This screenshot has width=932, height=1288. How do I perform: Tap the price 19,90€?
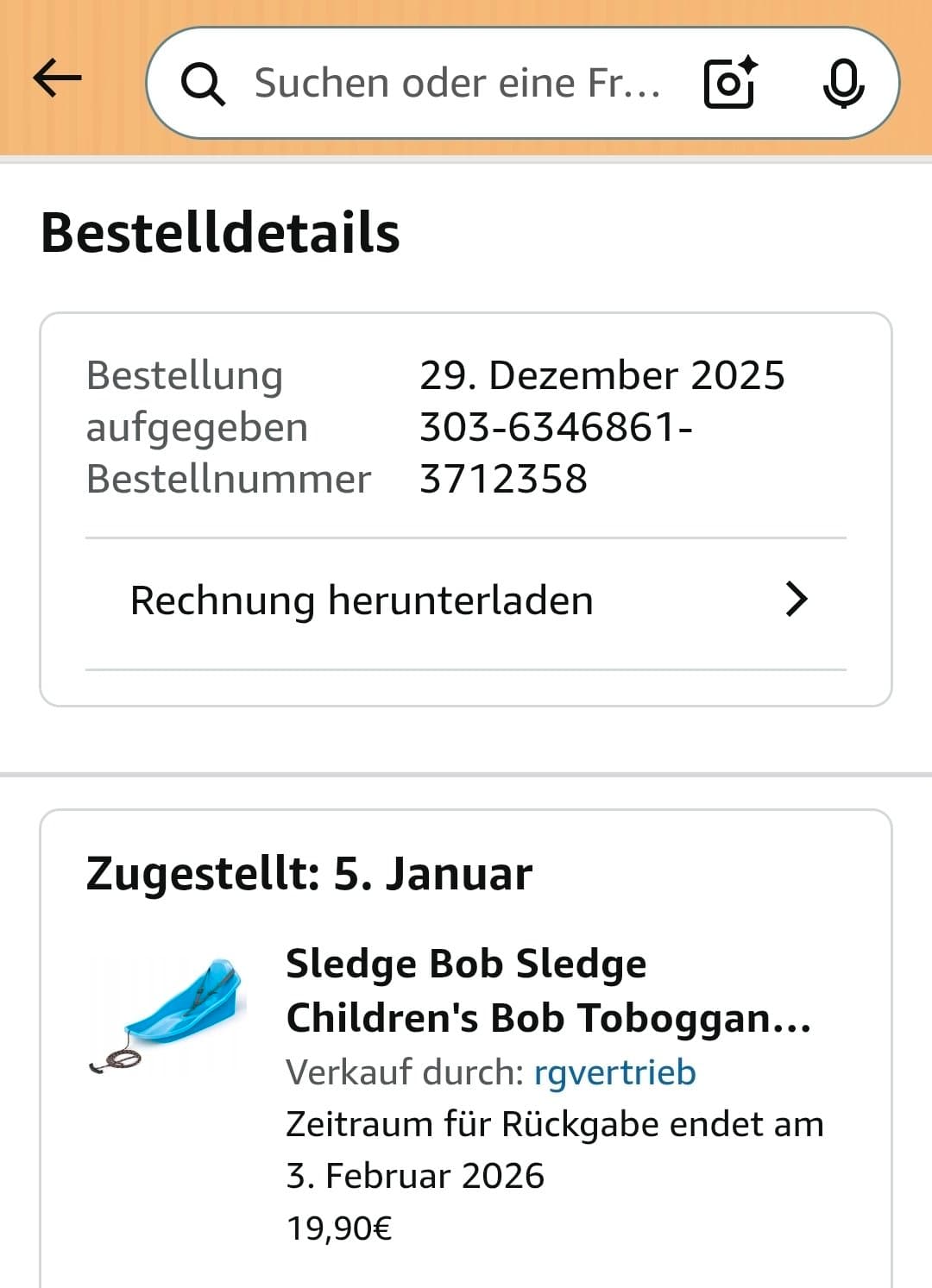coord(339,1228)
